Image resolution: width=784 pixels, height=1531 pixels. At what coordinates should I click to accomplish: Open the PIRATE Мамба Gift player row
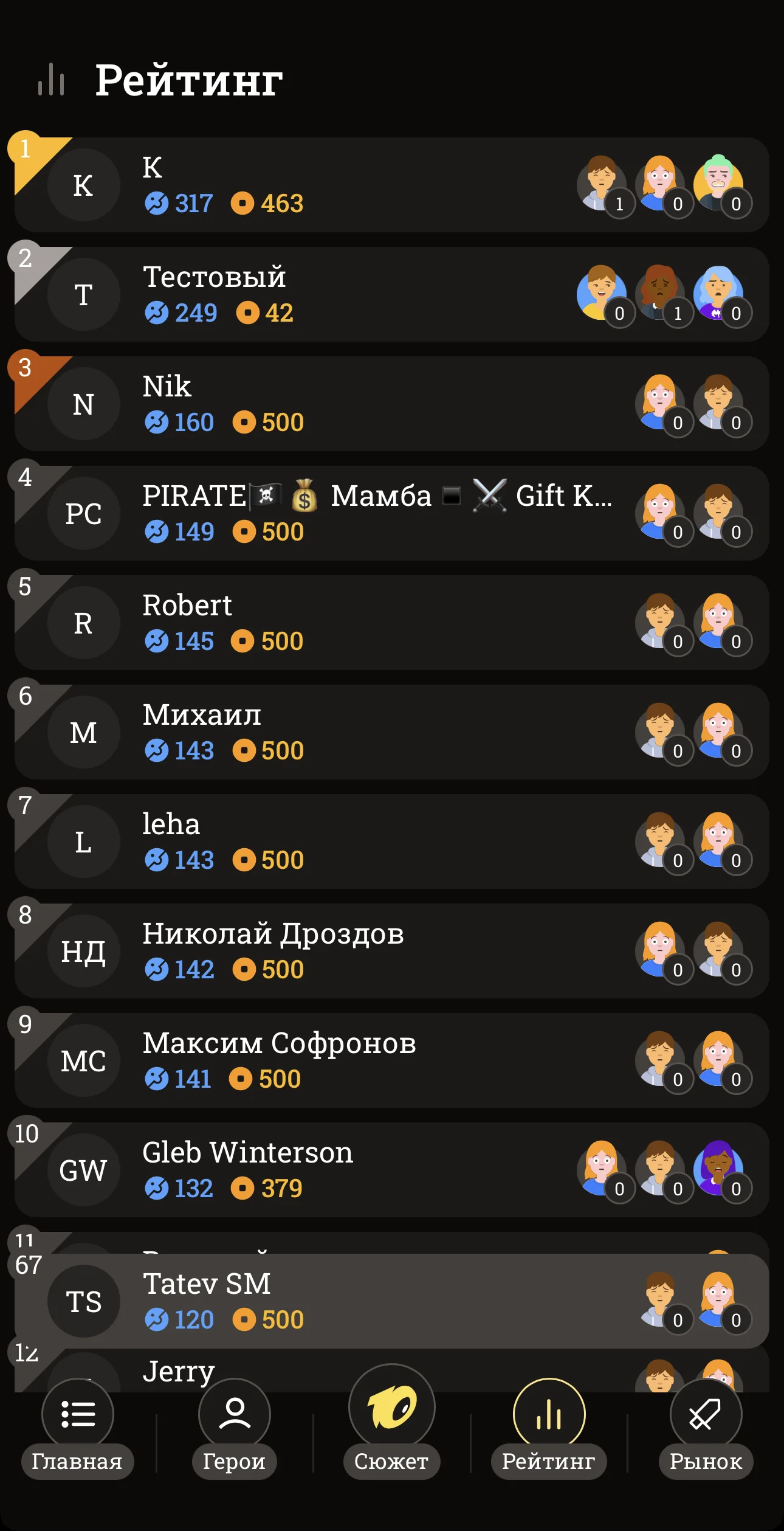click(392, 513)
